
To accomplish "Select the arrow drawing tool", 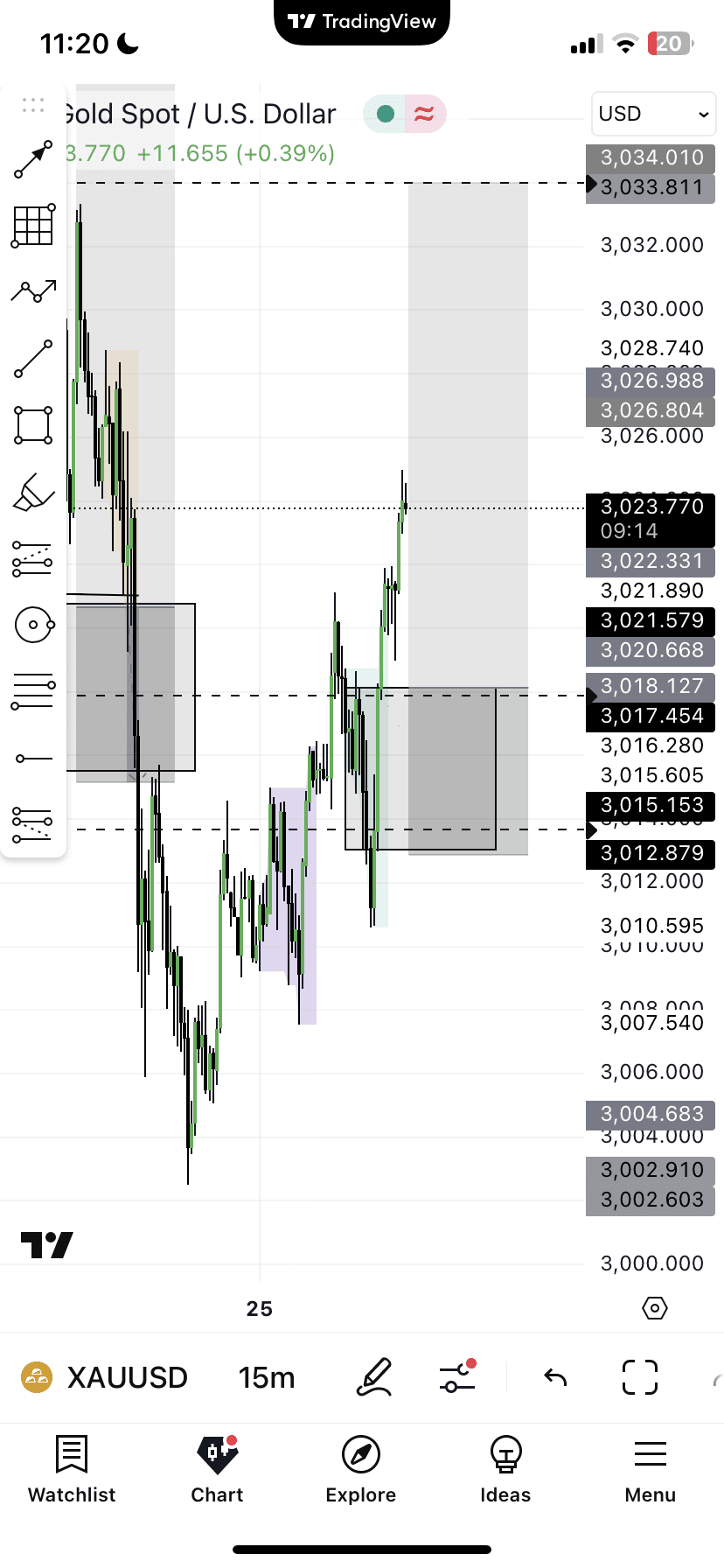I will tap(33, 159).
